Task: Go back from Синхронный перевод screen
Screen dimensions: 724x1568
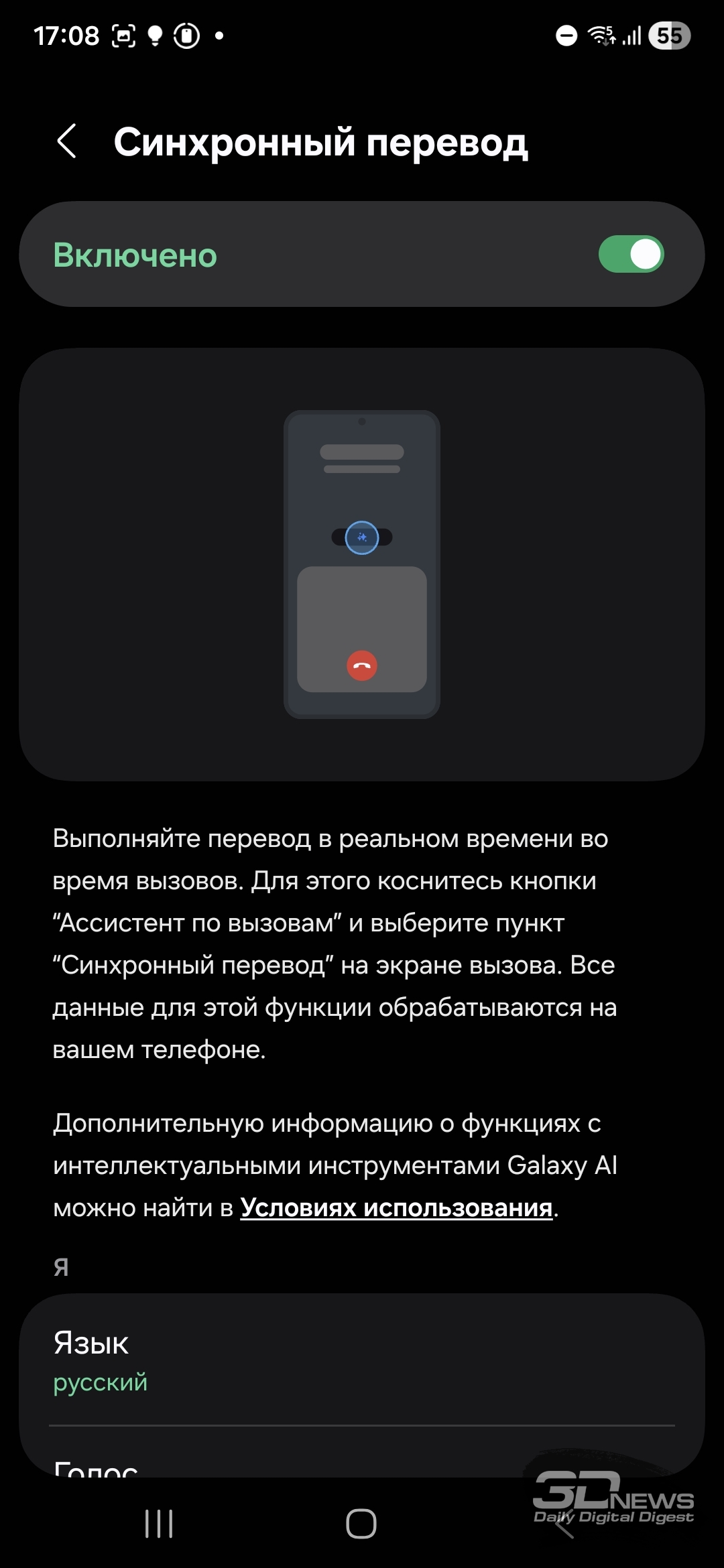Action: pos(66,141)
